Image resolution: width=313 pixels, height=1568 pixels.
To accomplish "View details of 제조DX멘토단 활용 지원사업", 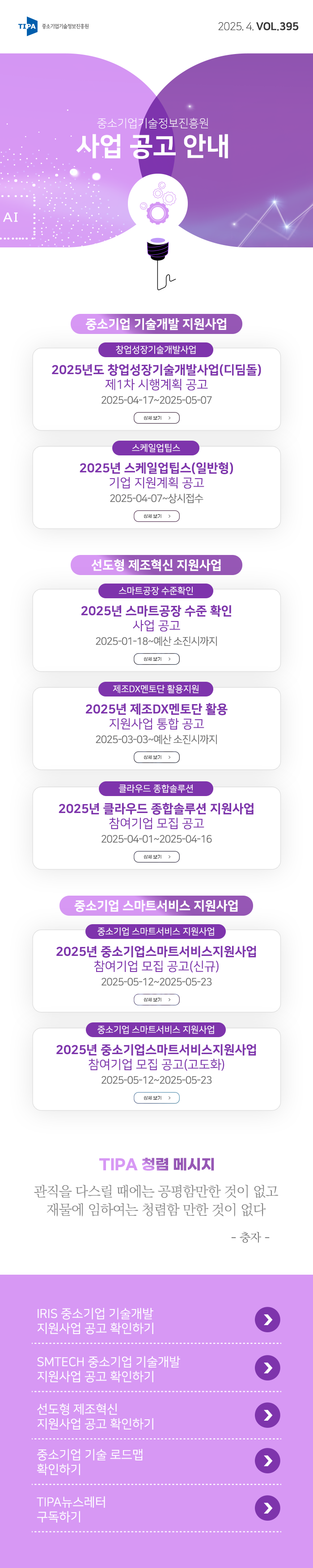I will tap(156, 757).
